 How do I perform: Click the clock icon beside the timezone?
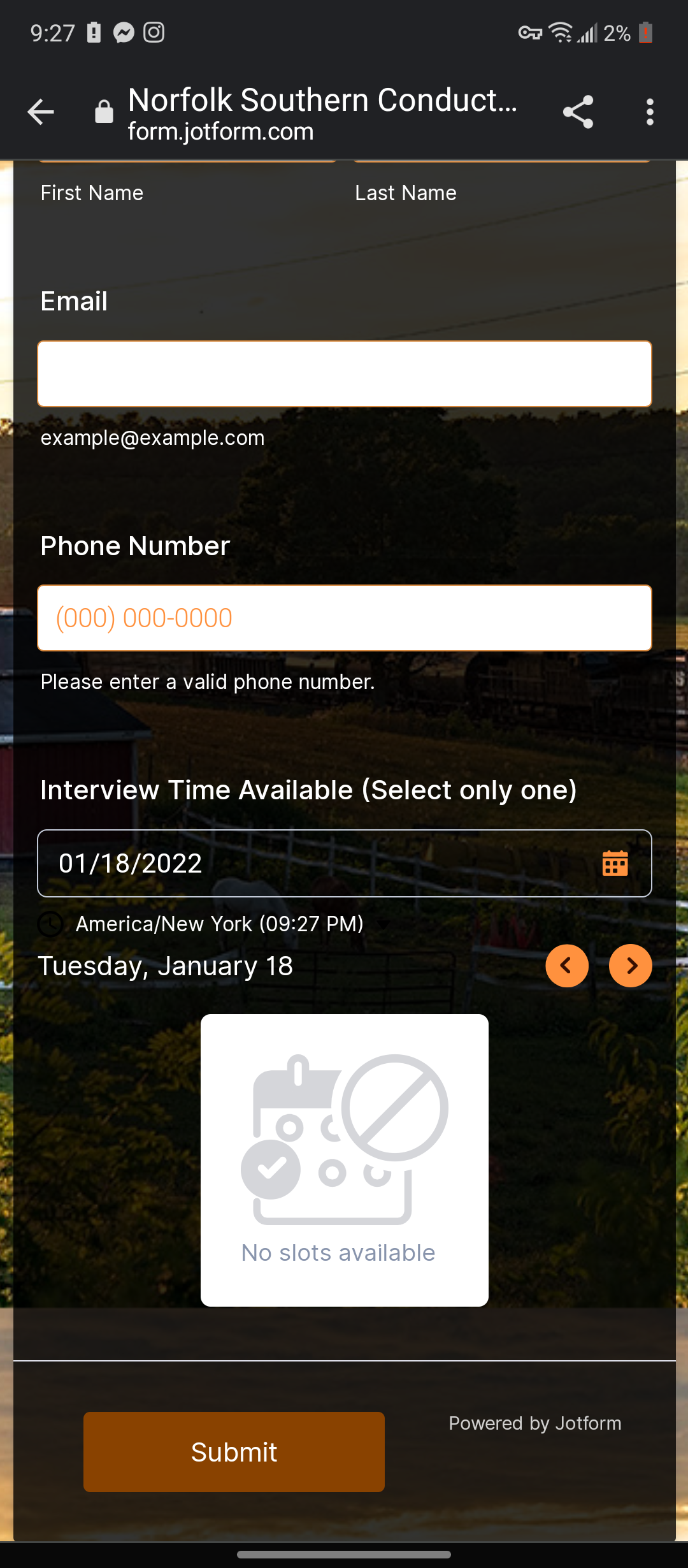[x=51, y=924]
